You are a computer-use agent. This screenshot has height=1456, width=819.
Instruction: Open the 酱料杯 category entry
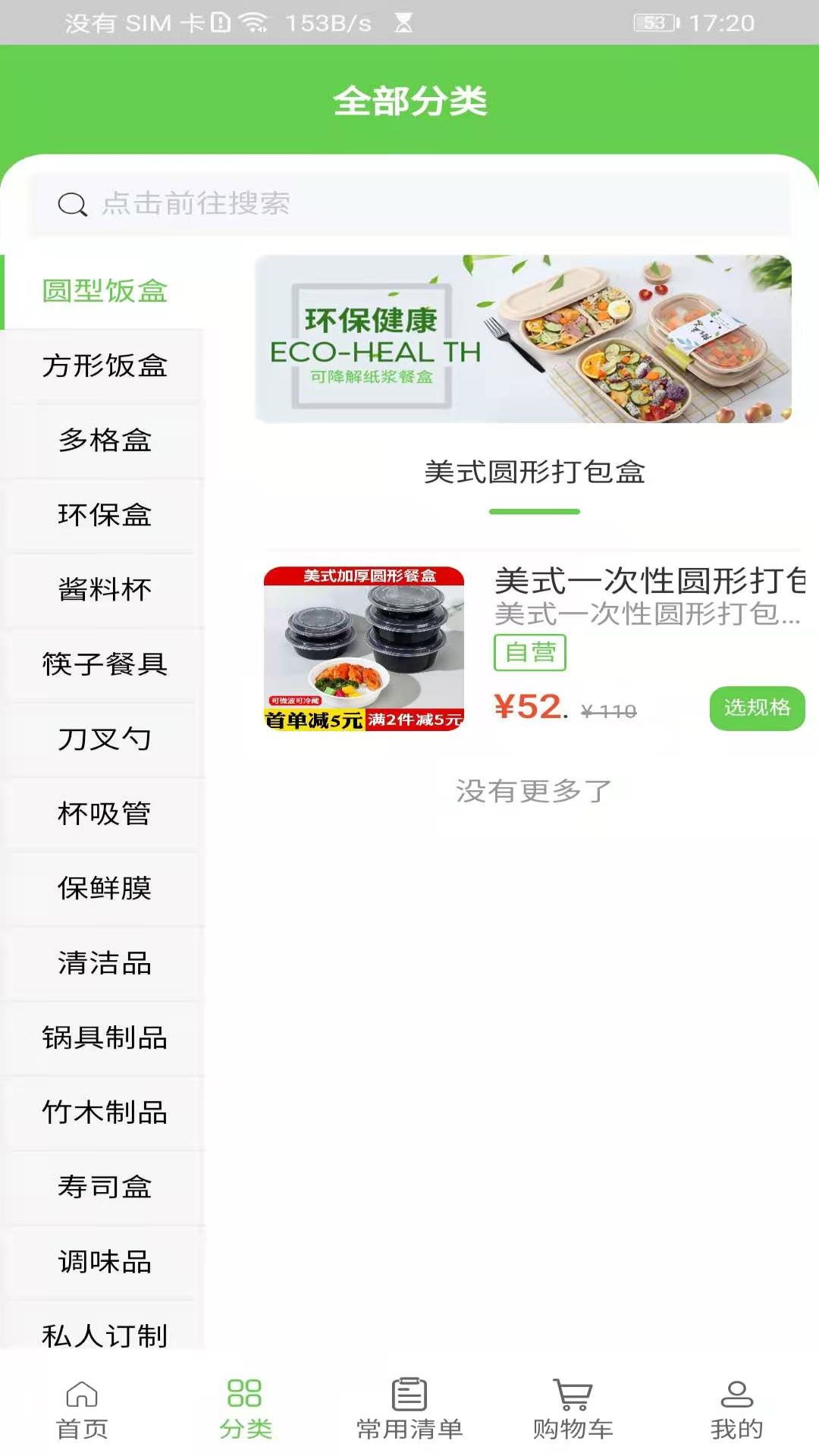105,589
